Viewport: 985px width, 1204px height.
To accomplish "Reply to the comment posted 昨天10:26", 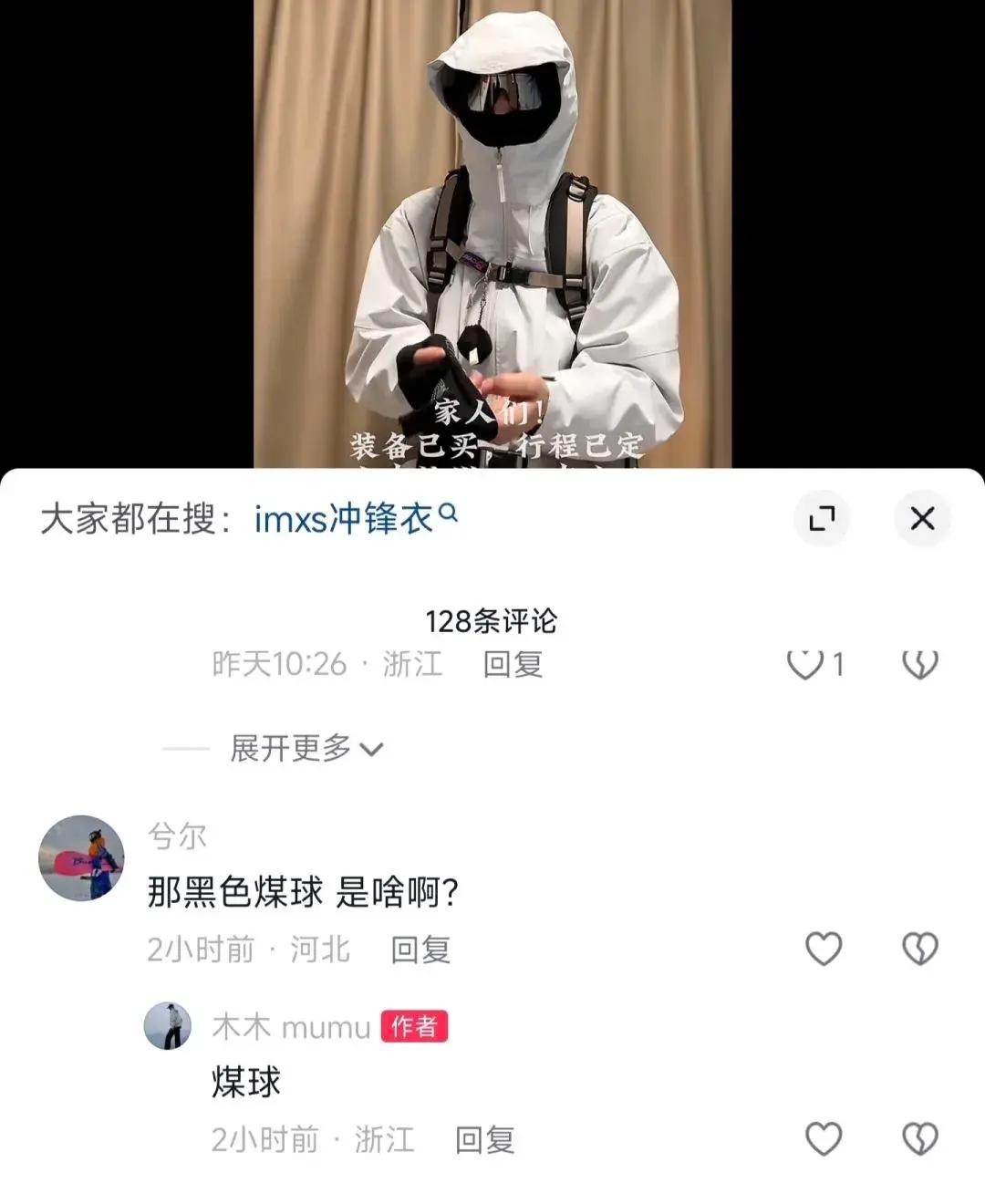I will point(513,664).
